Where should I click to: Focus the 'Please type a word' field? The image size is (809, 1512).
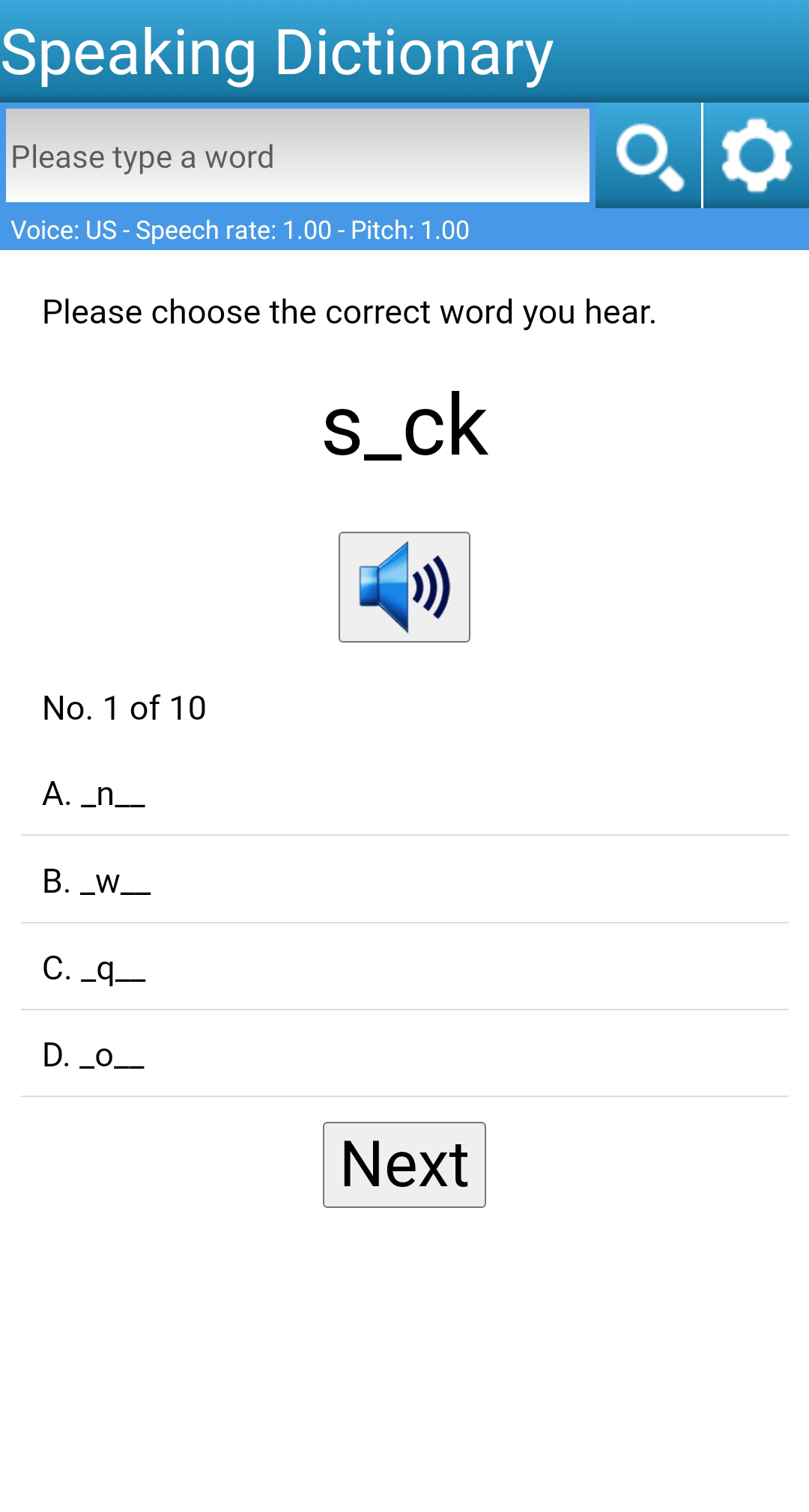coord(297,156)
